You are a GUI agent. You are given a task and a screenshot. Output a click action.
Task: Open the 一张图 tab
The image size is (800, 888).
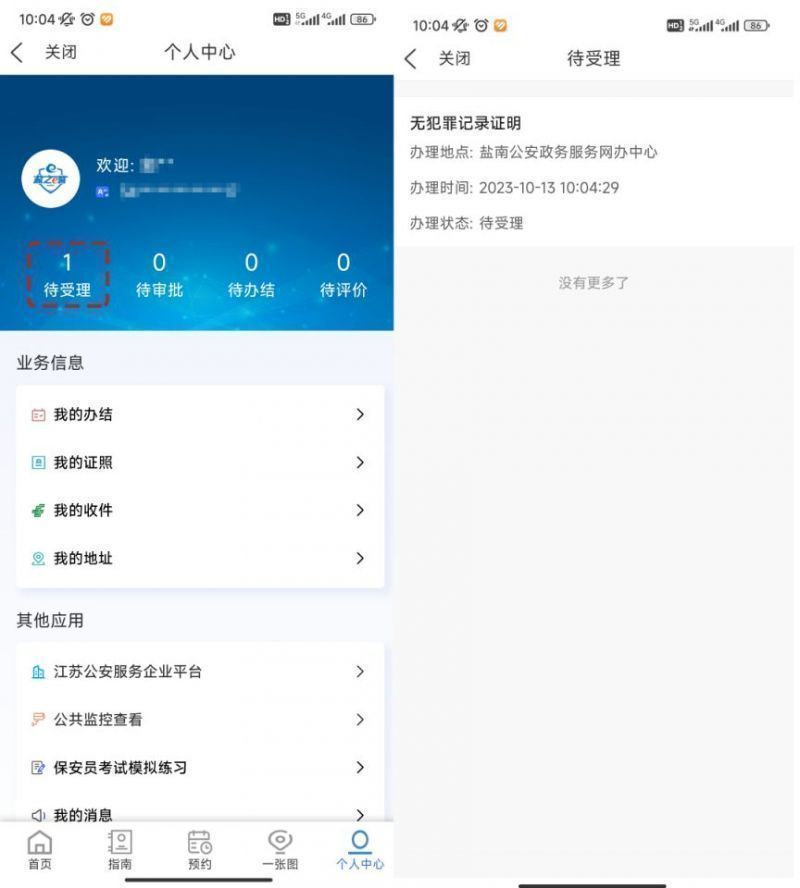280,850
